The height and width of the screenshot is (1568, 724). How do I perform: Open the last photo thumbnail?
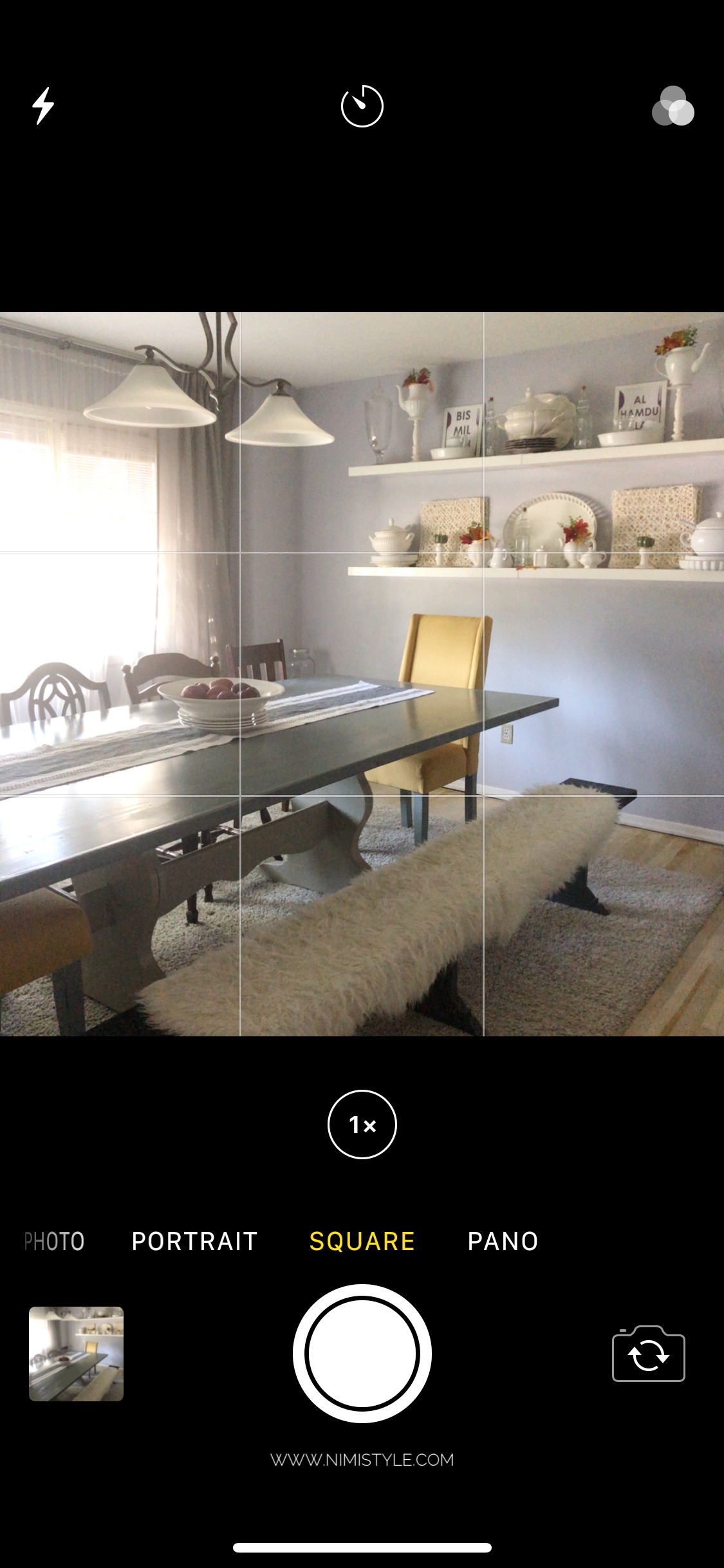76,1354
